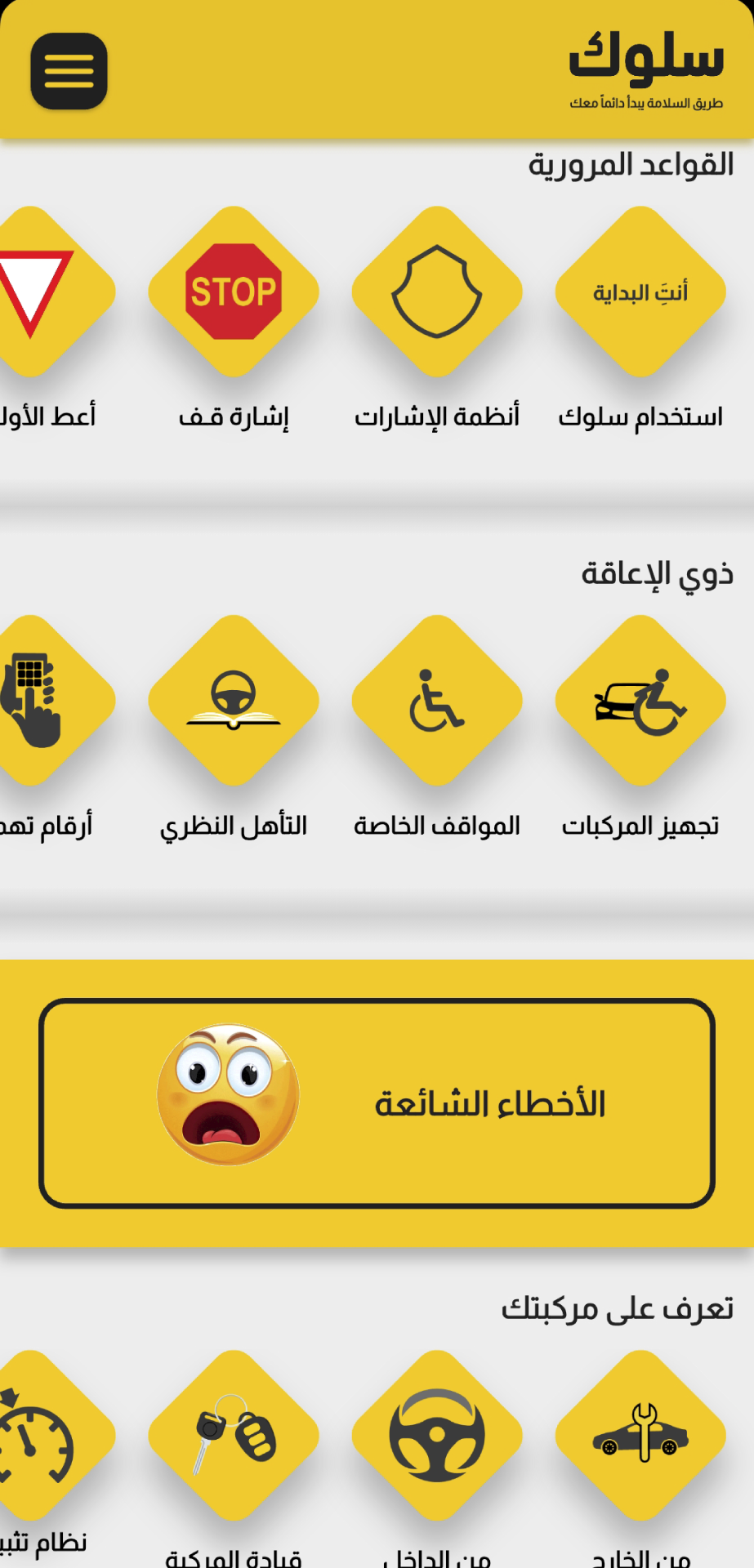View المواقف الخاصة parking info
Screen dimensions: 754x1568
point(437,701)
